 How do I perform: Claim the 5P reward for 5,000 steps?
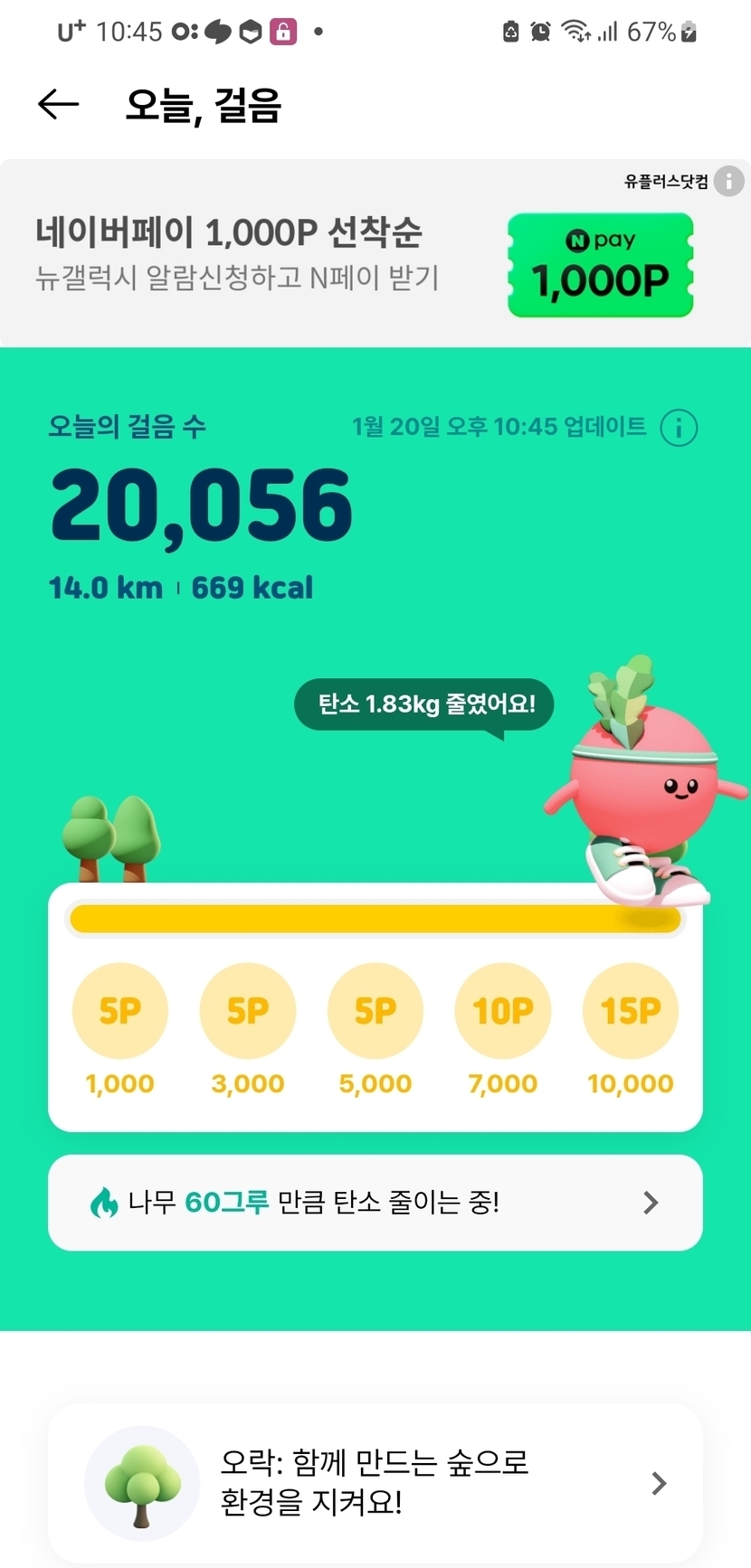tap(375, 1011)
